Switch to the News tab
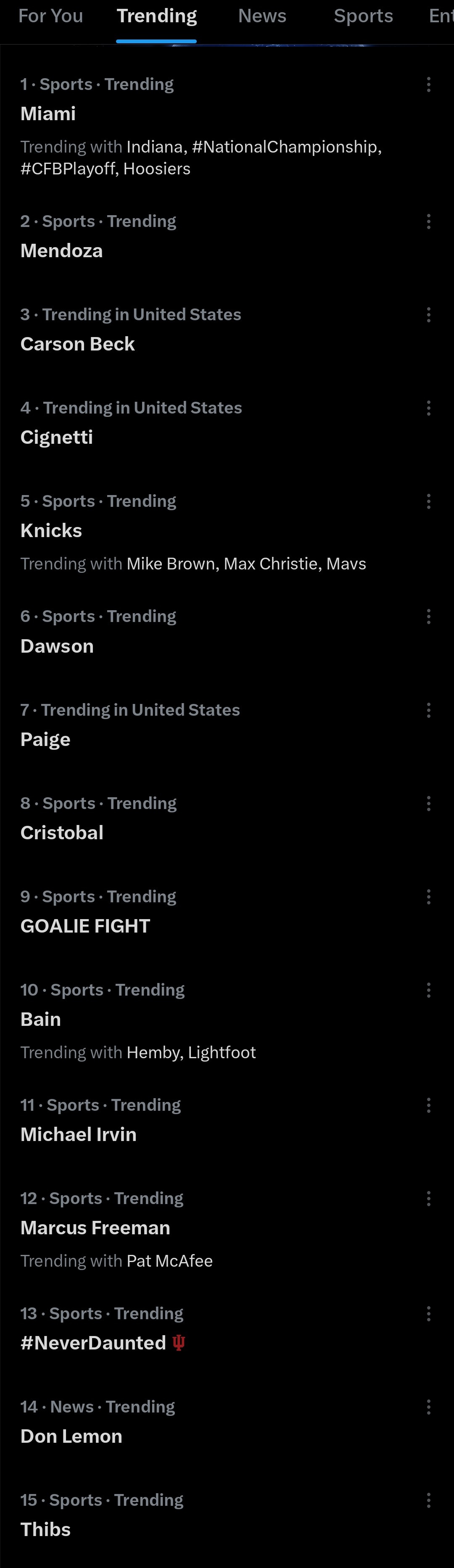The image size is (454, 1568). (262, 16)
